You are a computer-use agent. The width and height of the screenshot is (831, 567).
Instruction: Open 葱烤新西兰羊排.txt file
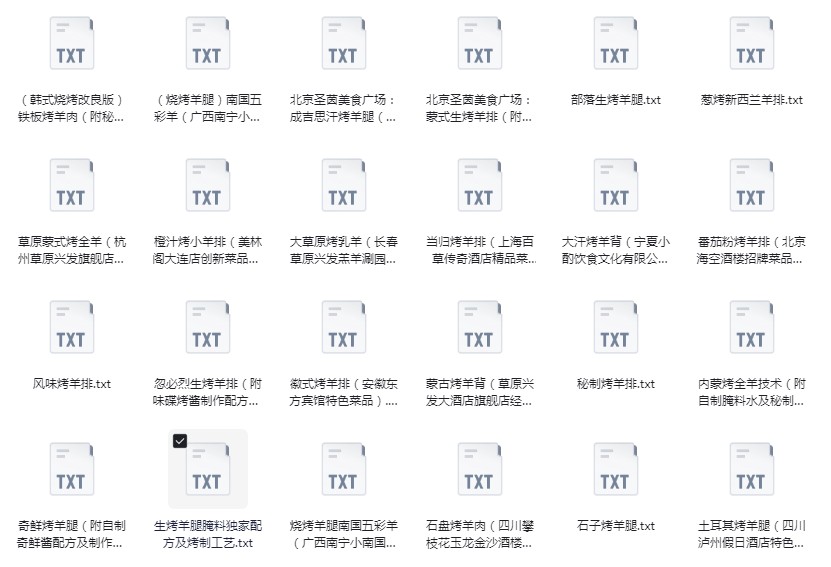(751, 45)
